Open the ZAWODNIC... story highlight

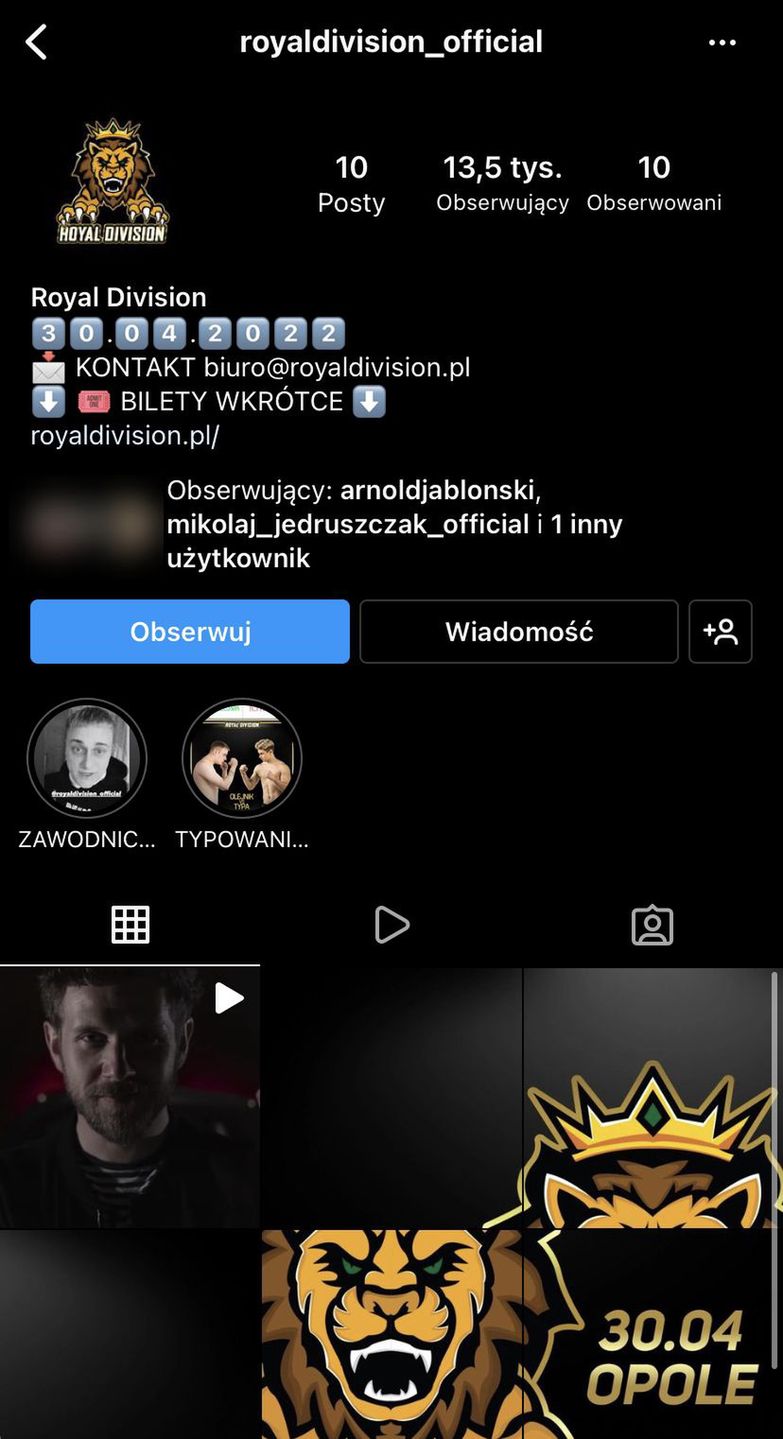(87, 759)
